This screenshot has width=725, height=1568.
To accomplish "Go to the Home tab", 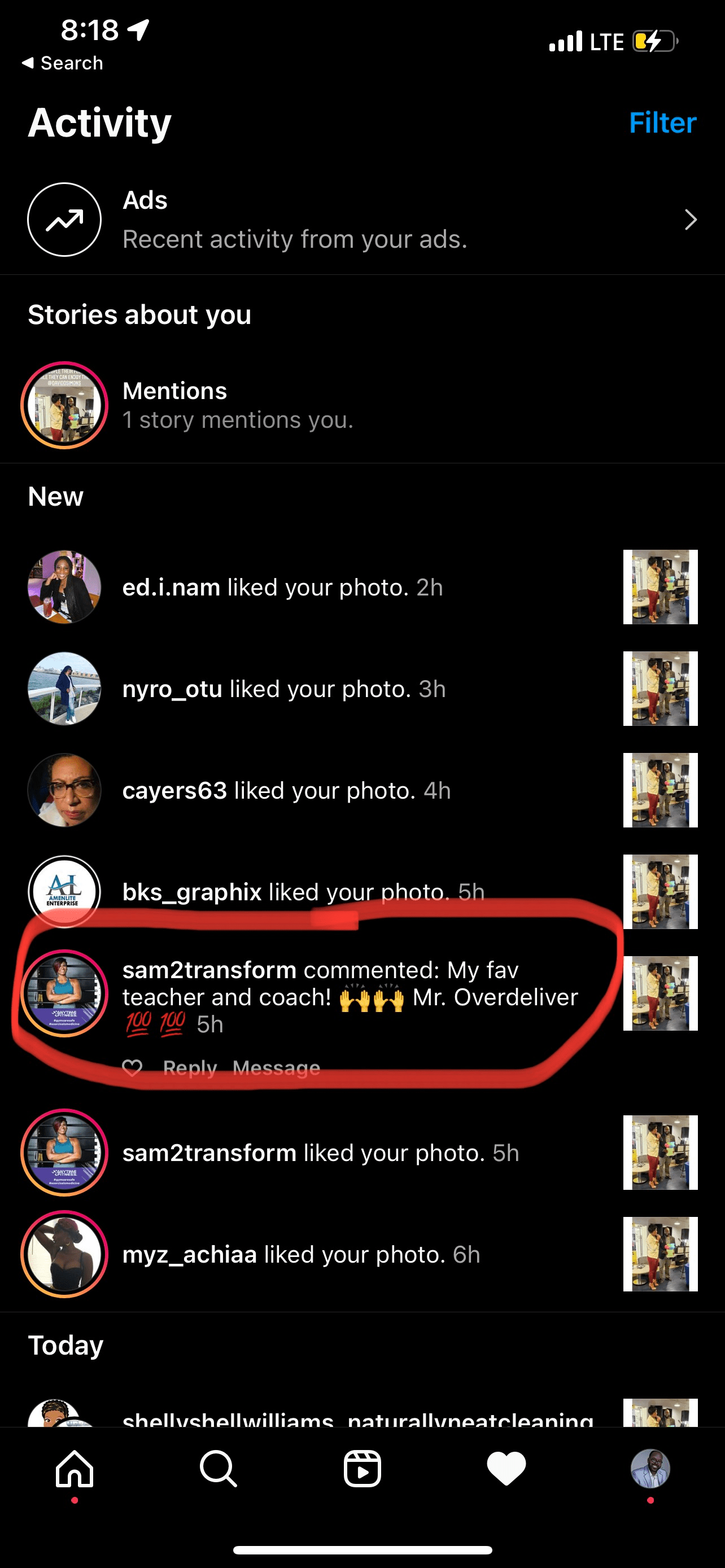I will pyautogui.click(x=75, y=1468).
